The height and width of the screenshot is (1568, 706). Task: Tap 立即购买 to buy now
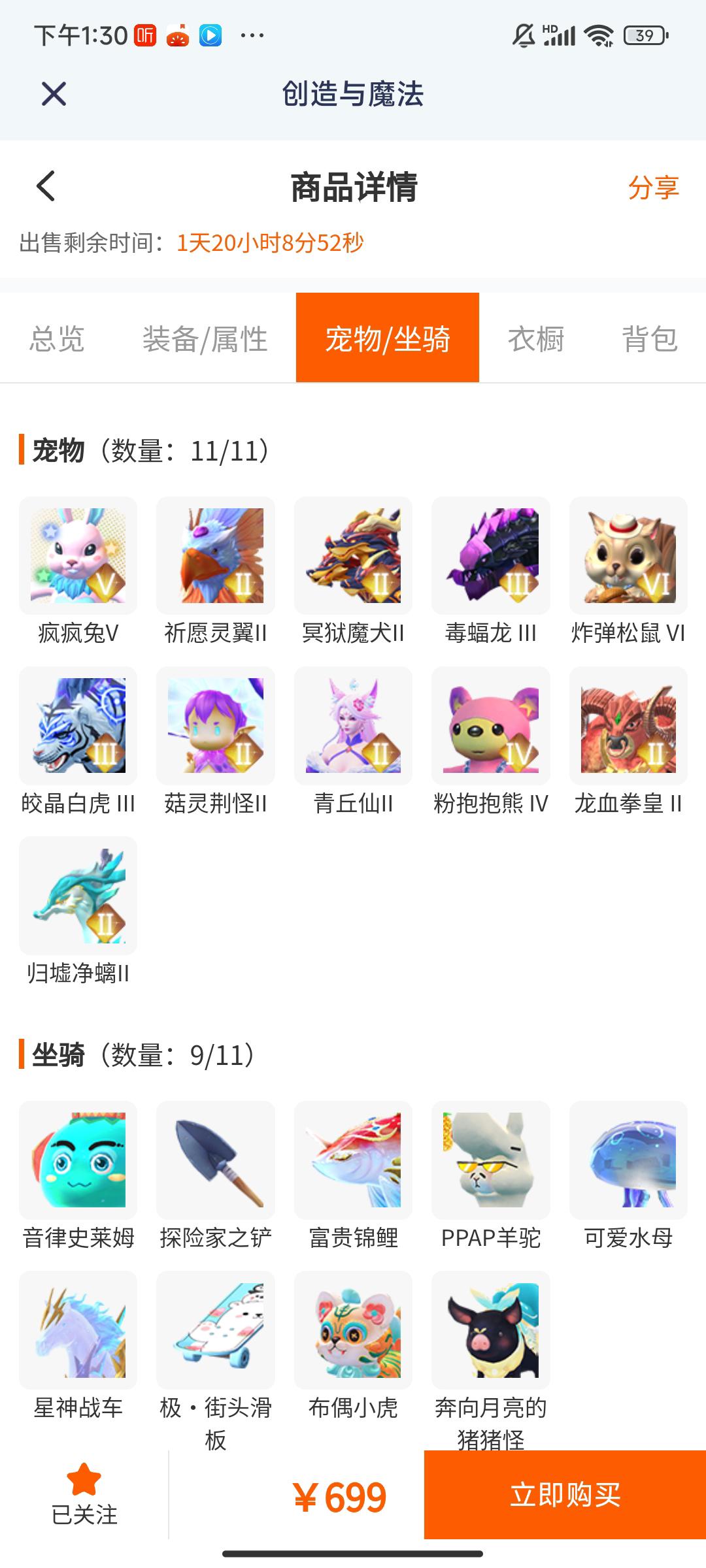pos(565,1495)
